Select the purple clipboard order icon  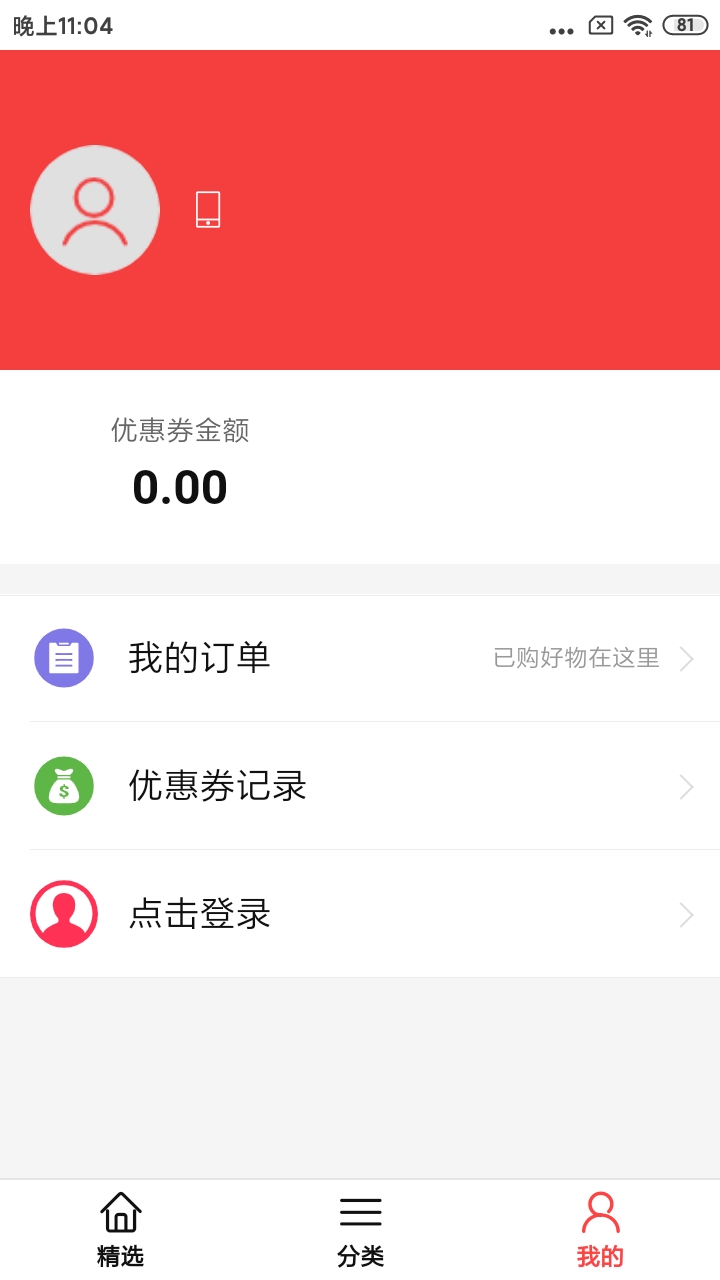(64, 658)
